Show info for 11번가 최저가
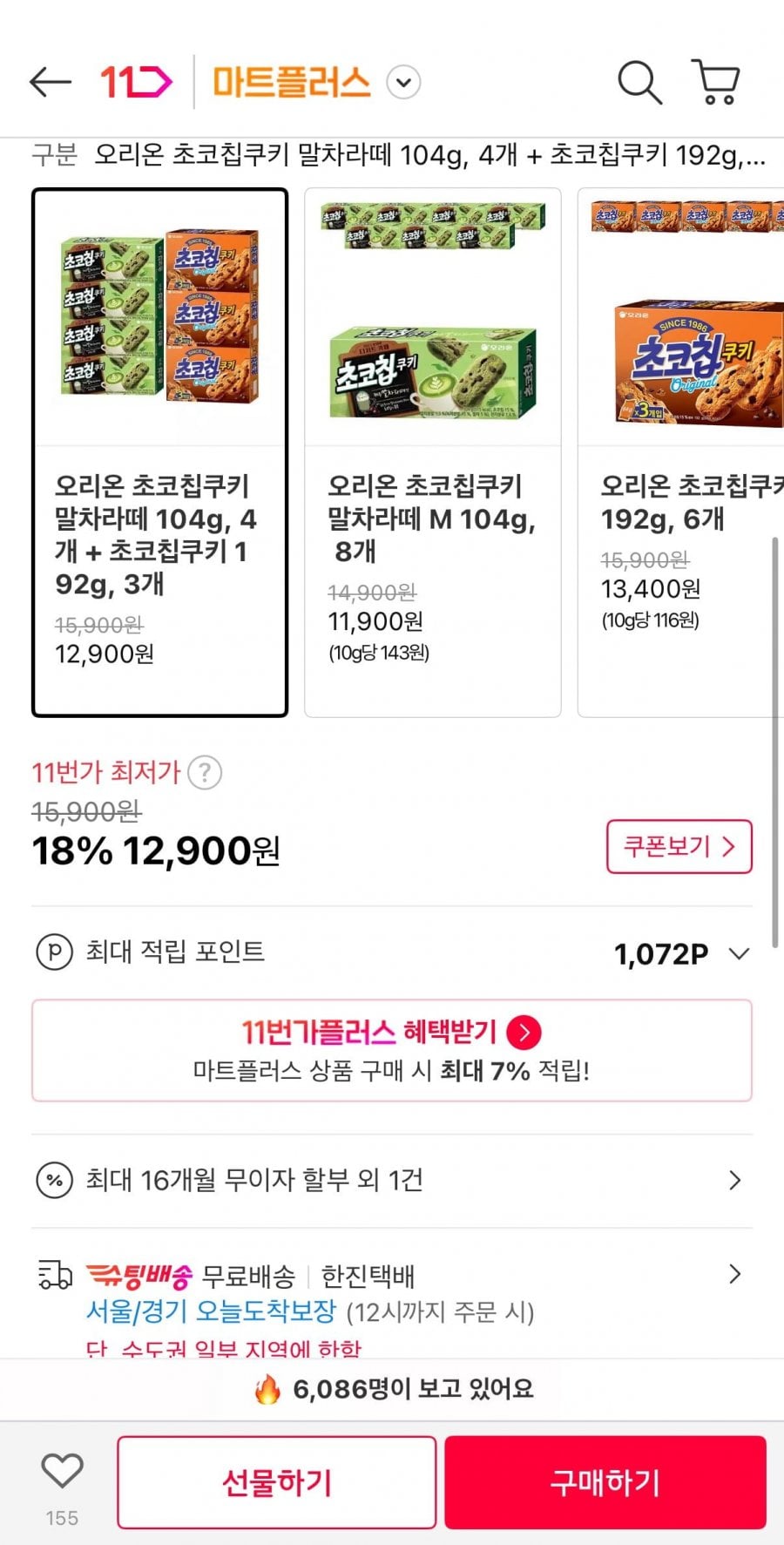The height and width of the screenshot is (1545, 784). [x=205, y=772]
